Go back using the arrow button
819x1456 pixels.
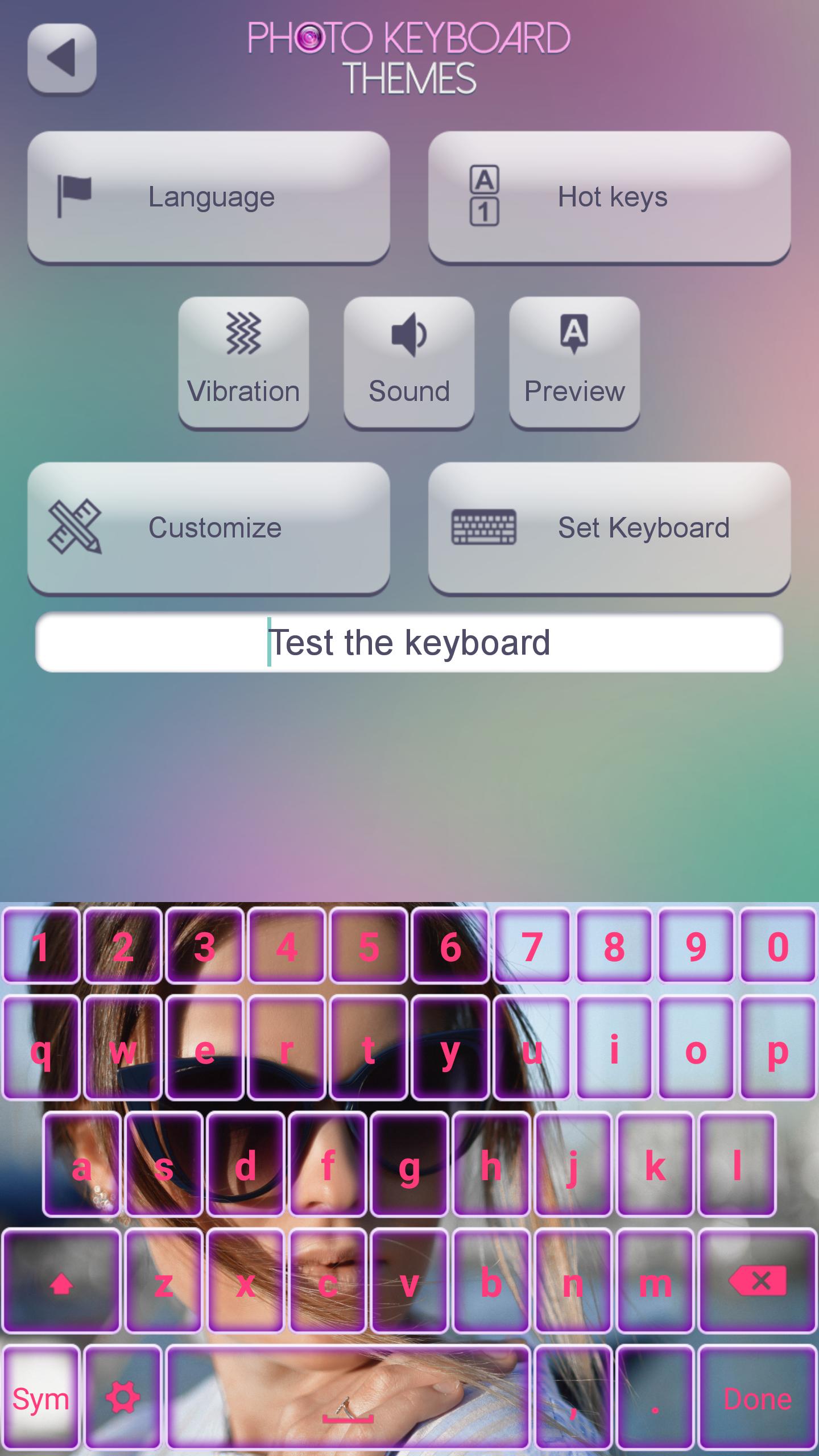tap(61, 58)
